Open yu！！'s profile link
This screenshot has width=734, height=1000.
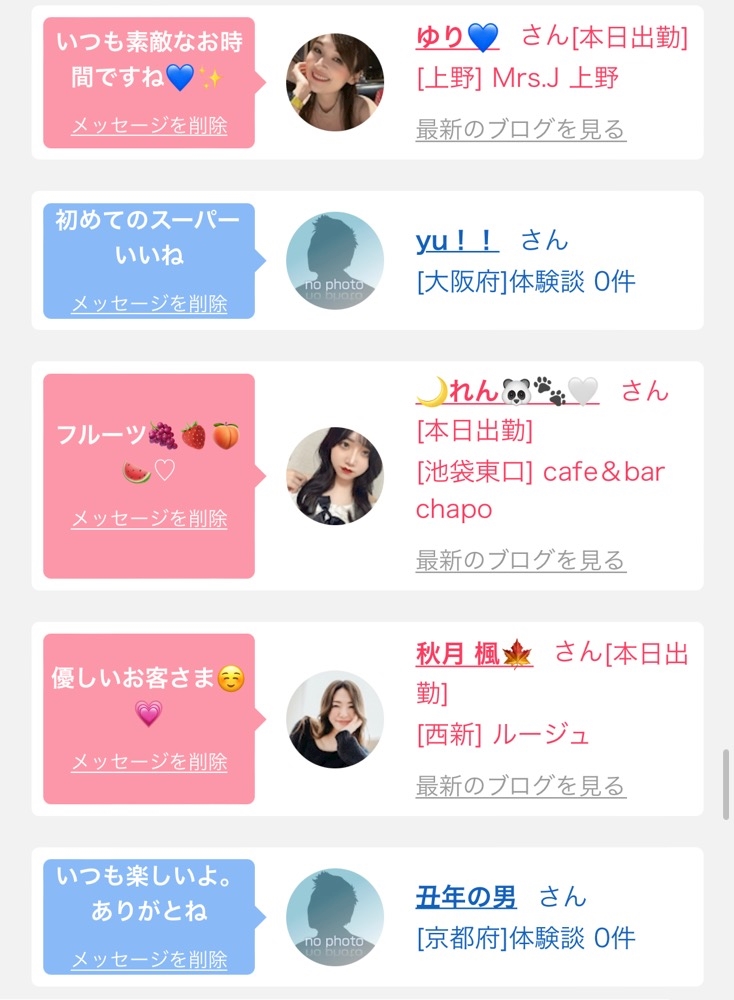click(457, 241)
